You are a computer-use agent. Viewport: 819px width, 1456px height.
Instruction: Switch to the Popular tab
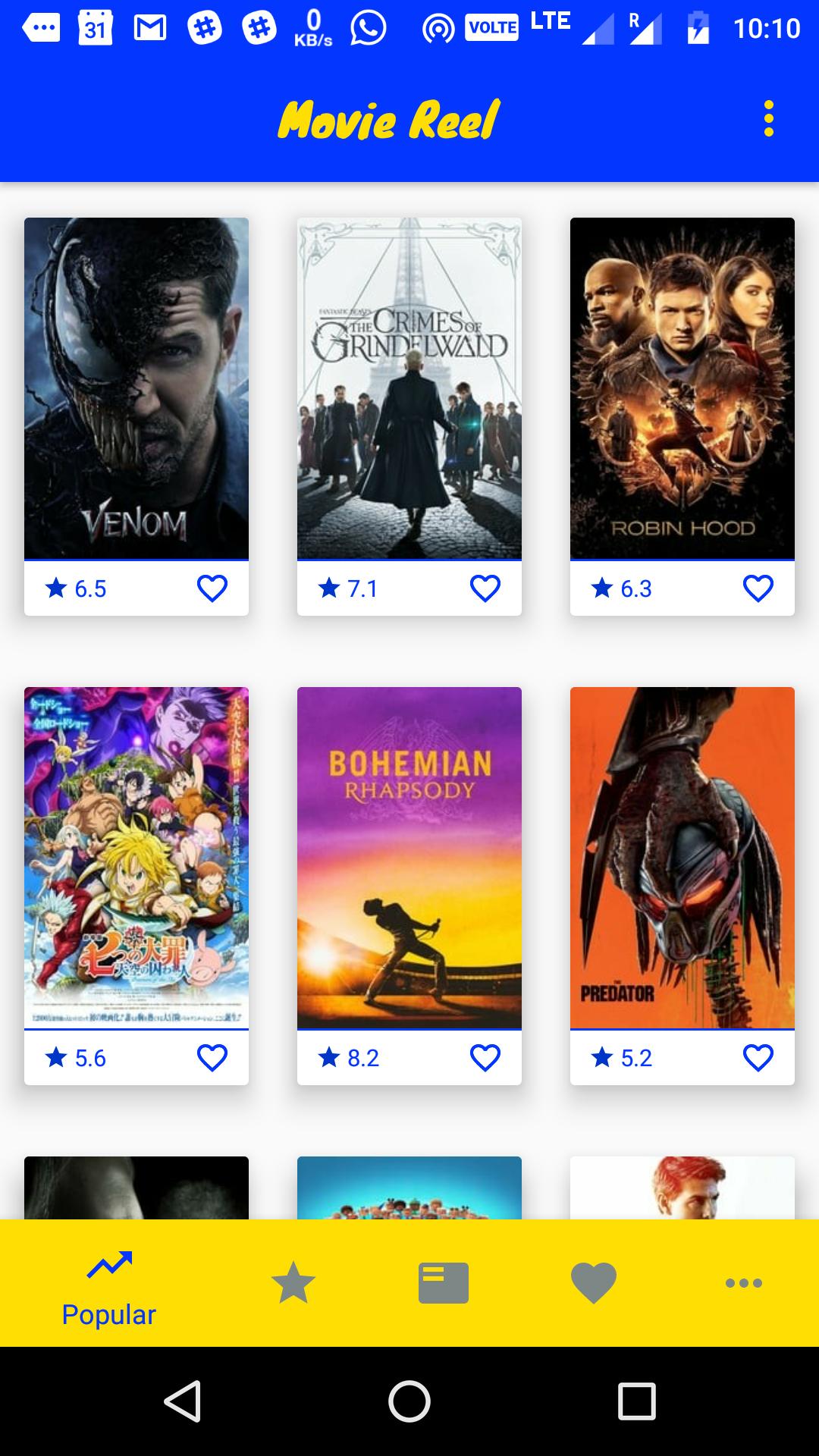(x=109, y=1285)
